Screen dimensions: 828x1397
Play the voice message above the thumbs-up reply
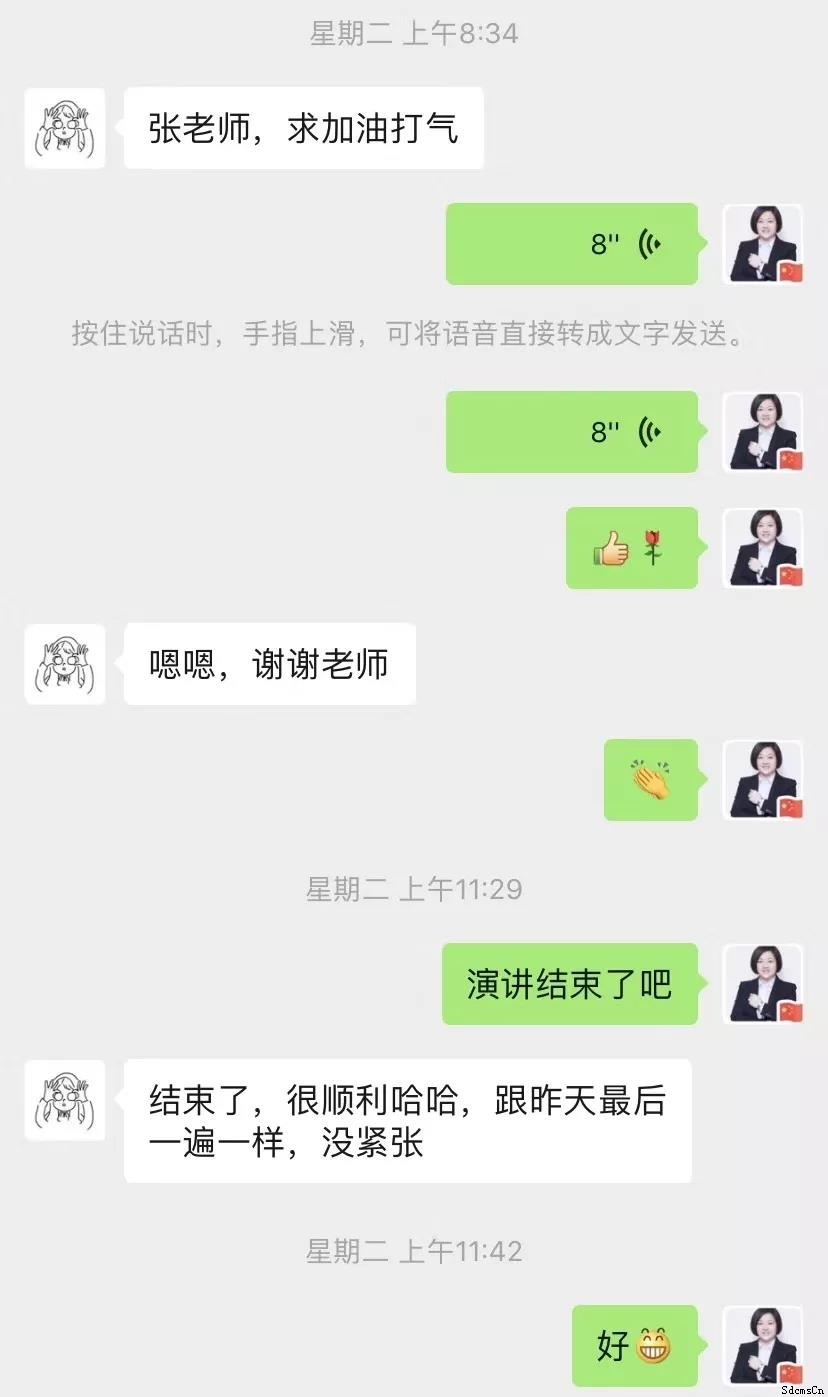(x=572, y=432)
